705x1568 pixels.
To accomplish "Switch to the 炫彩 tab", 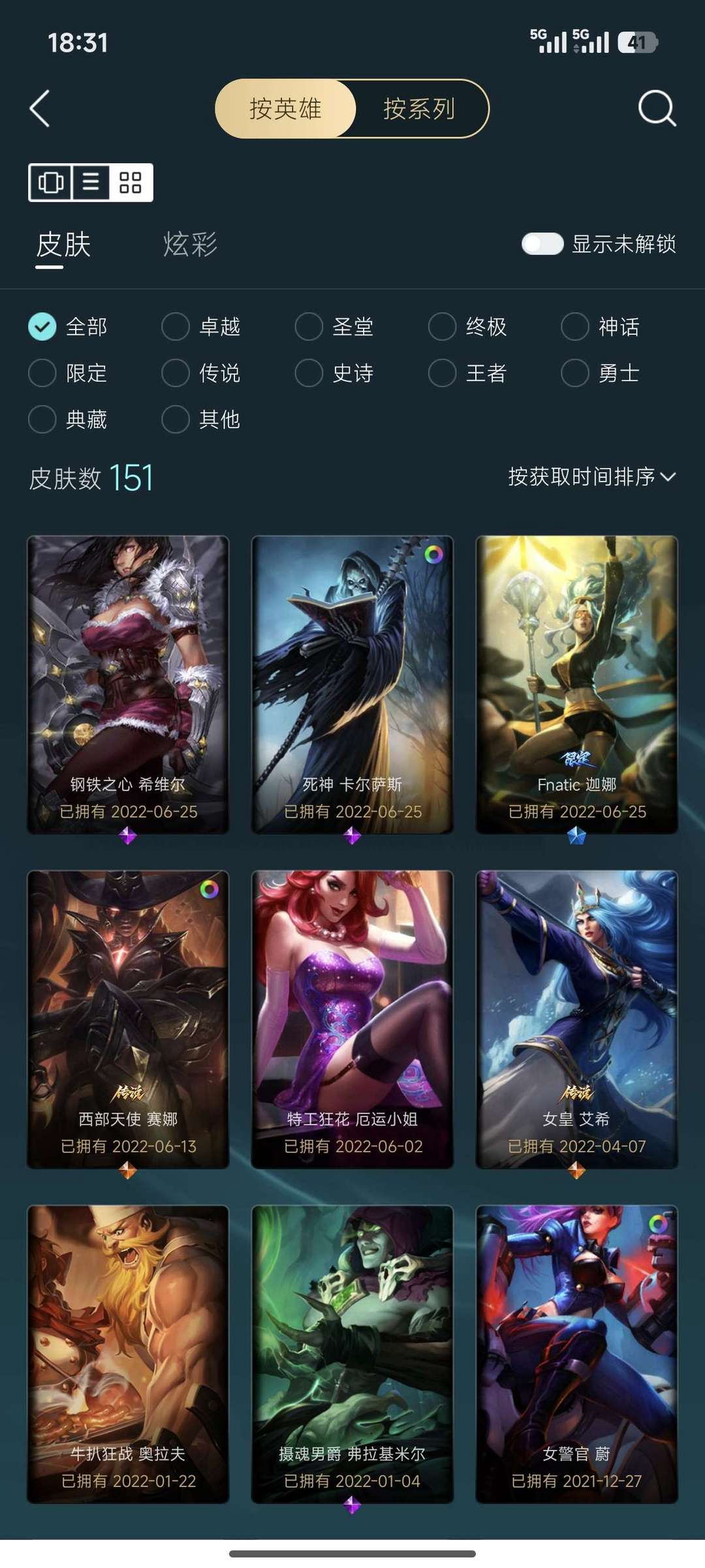I will tap(190, 245).
